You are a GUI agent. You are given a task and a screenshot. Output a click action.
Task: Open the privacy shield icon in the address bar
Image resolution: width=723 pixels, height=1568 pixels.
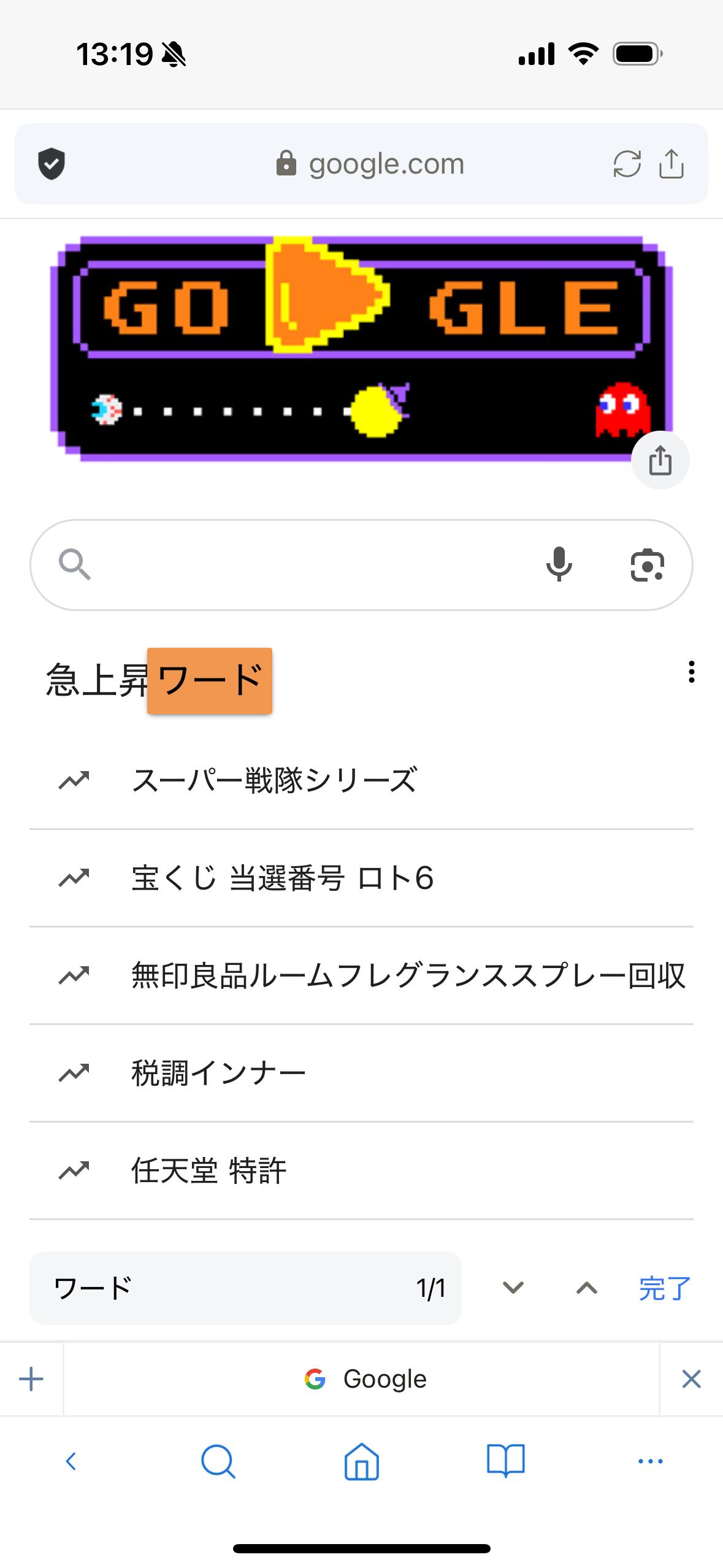pyautogui.click(x=52, y=164)
